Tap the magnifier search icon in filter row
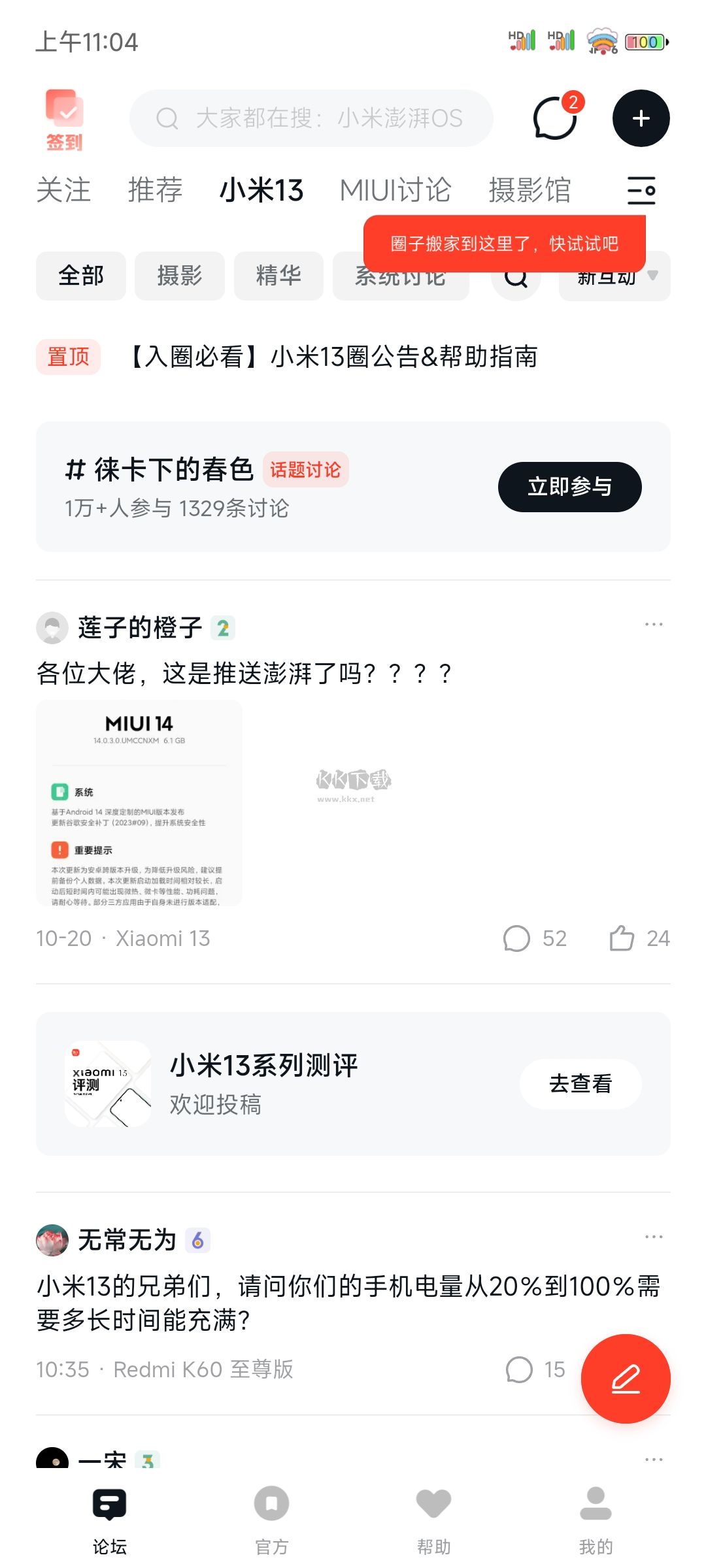Screen dimensions: 706x1568 pyautogui.click(x=516, y=276)
